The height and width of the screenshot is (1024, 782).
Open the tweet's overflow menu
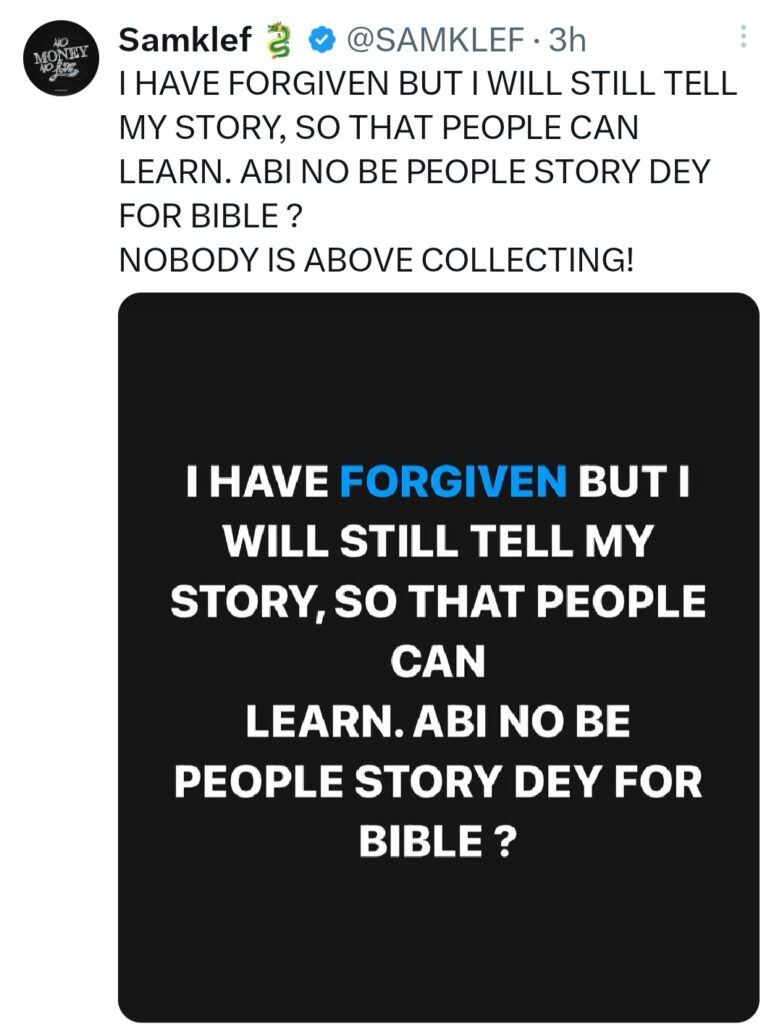743,38
